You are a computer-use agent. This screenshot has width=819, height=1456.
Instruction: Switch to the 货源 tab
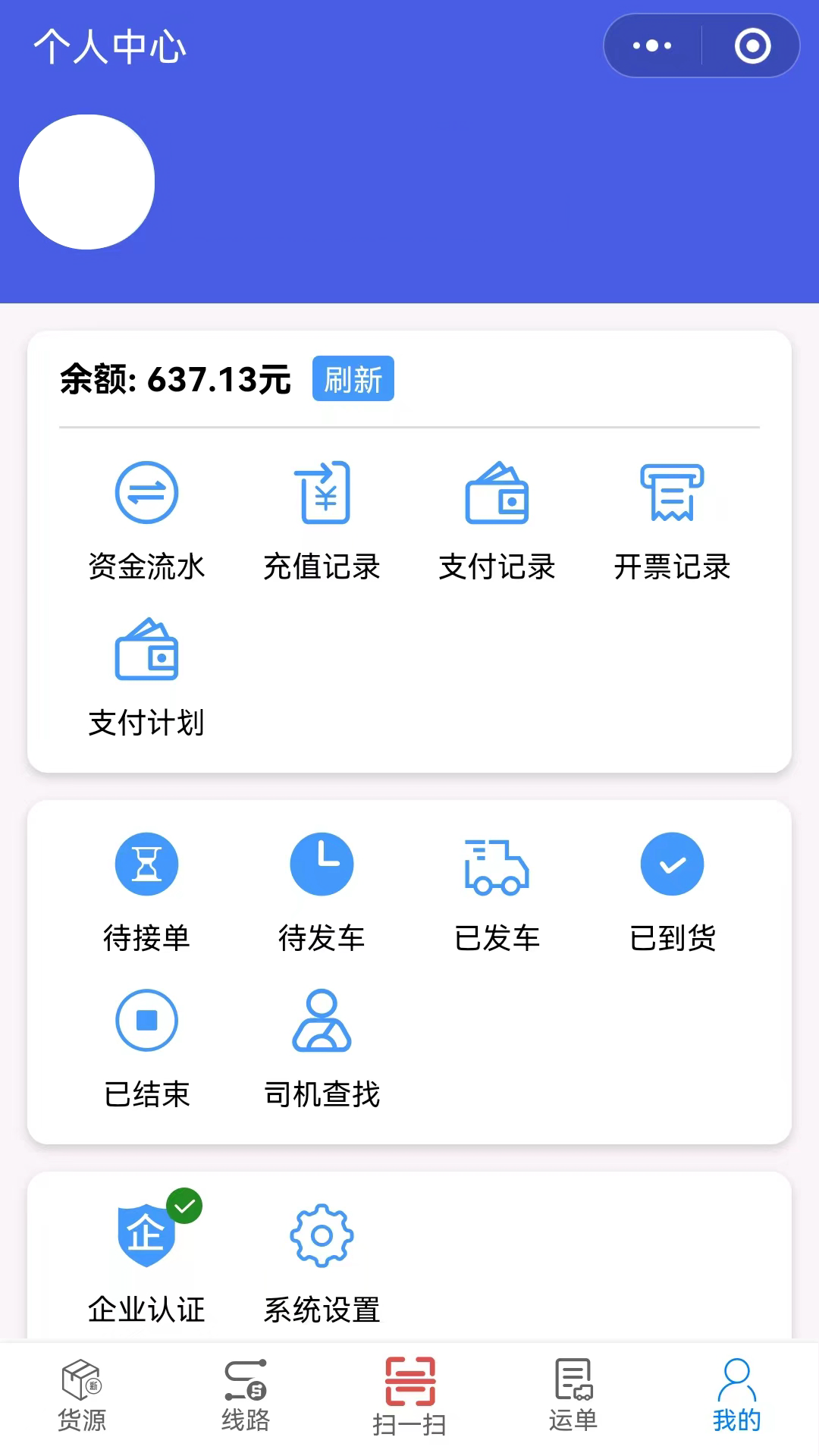(x=82, y=1396)
